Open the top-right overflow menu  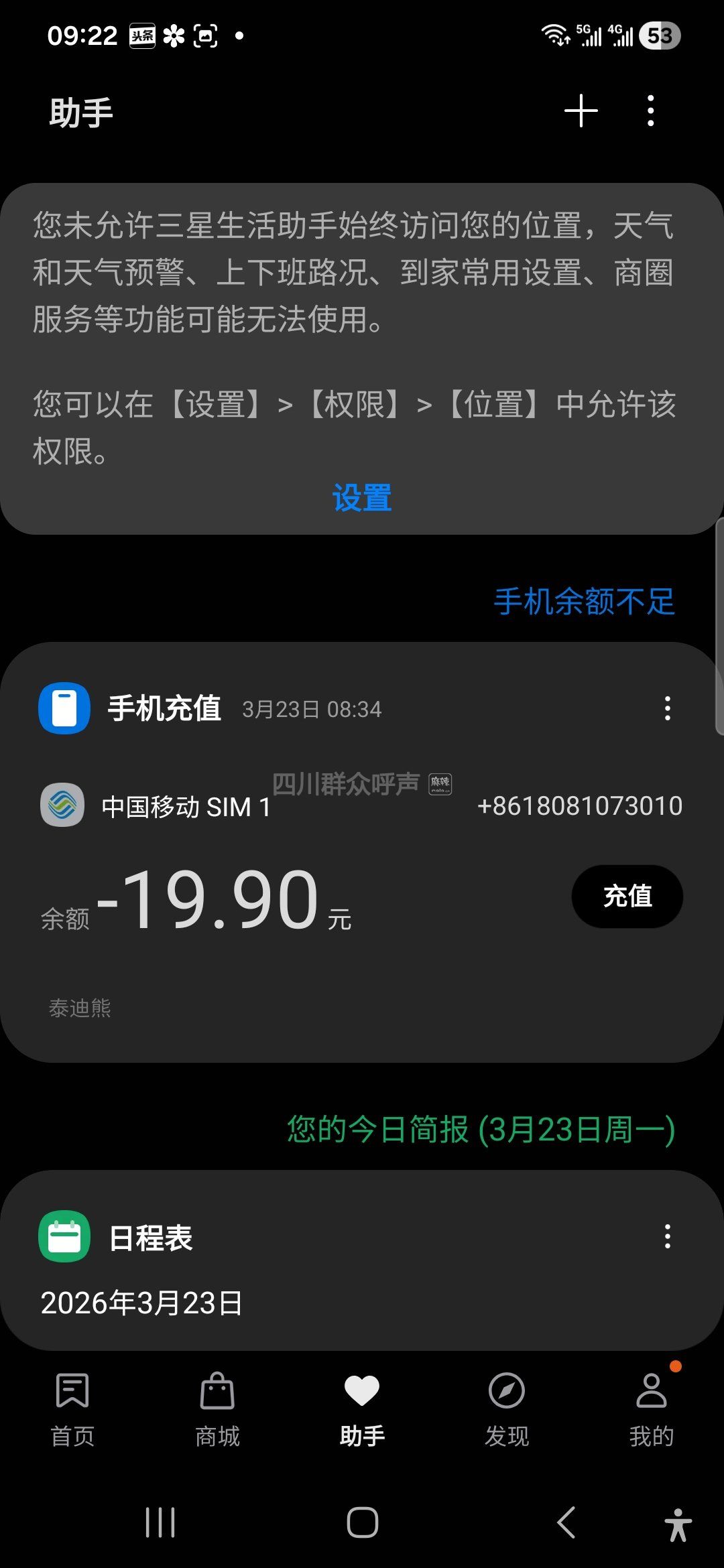pyautogui.click(x=650, y=111)
